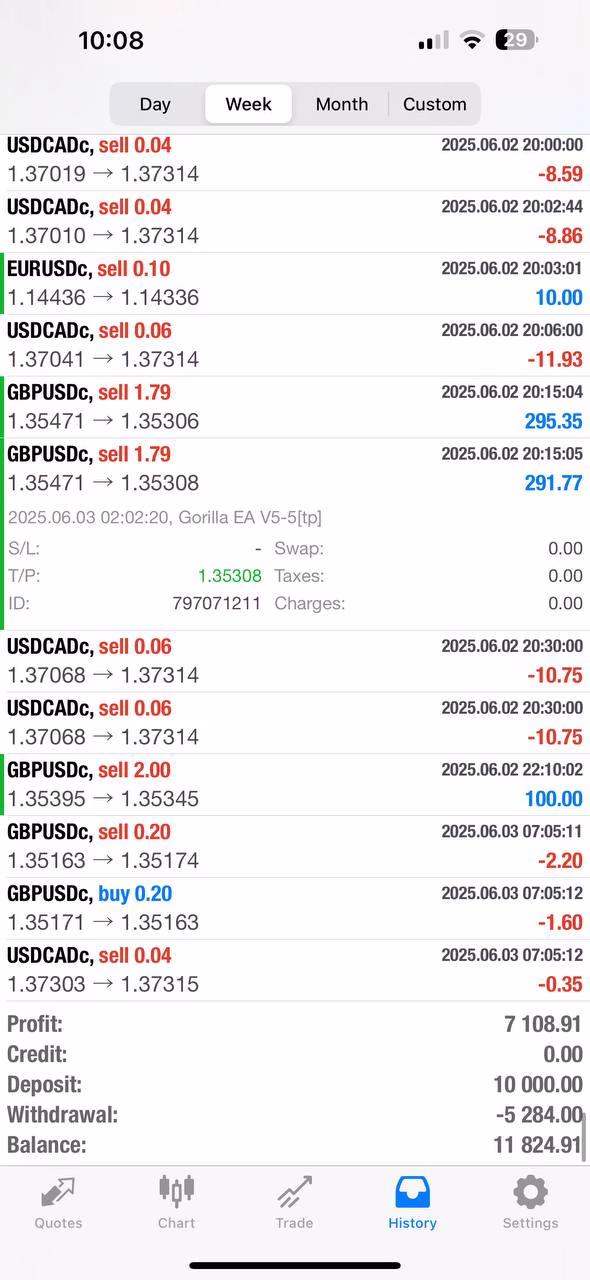Expand the GBPUSDc trade with 295.35 profit

[x=295, y=407]
